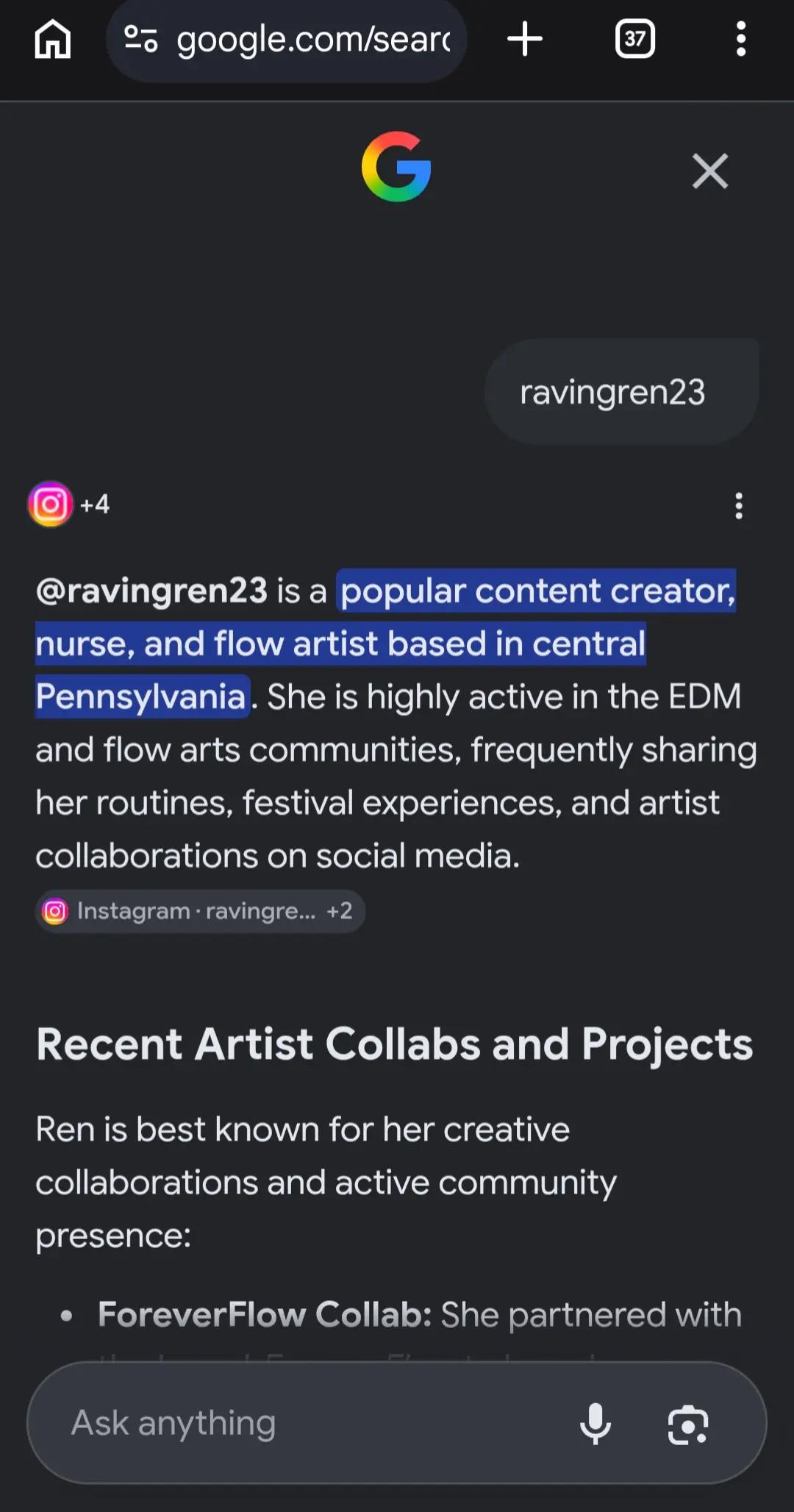The image size is (794, 1512).
Task: Open the Instagram ravingre... source chip
Action: point(200,911)
